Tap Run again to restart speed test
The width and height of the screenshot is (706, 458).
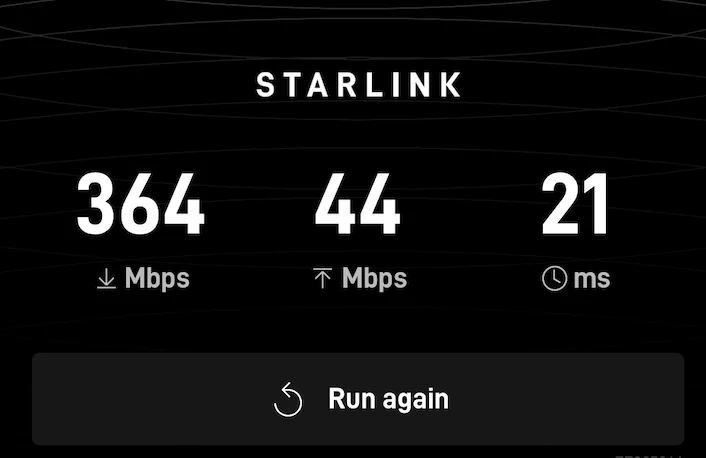point(358,399)
